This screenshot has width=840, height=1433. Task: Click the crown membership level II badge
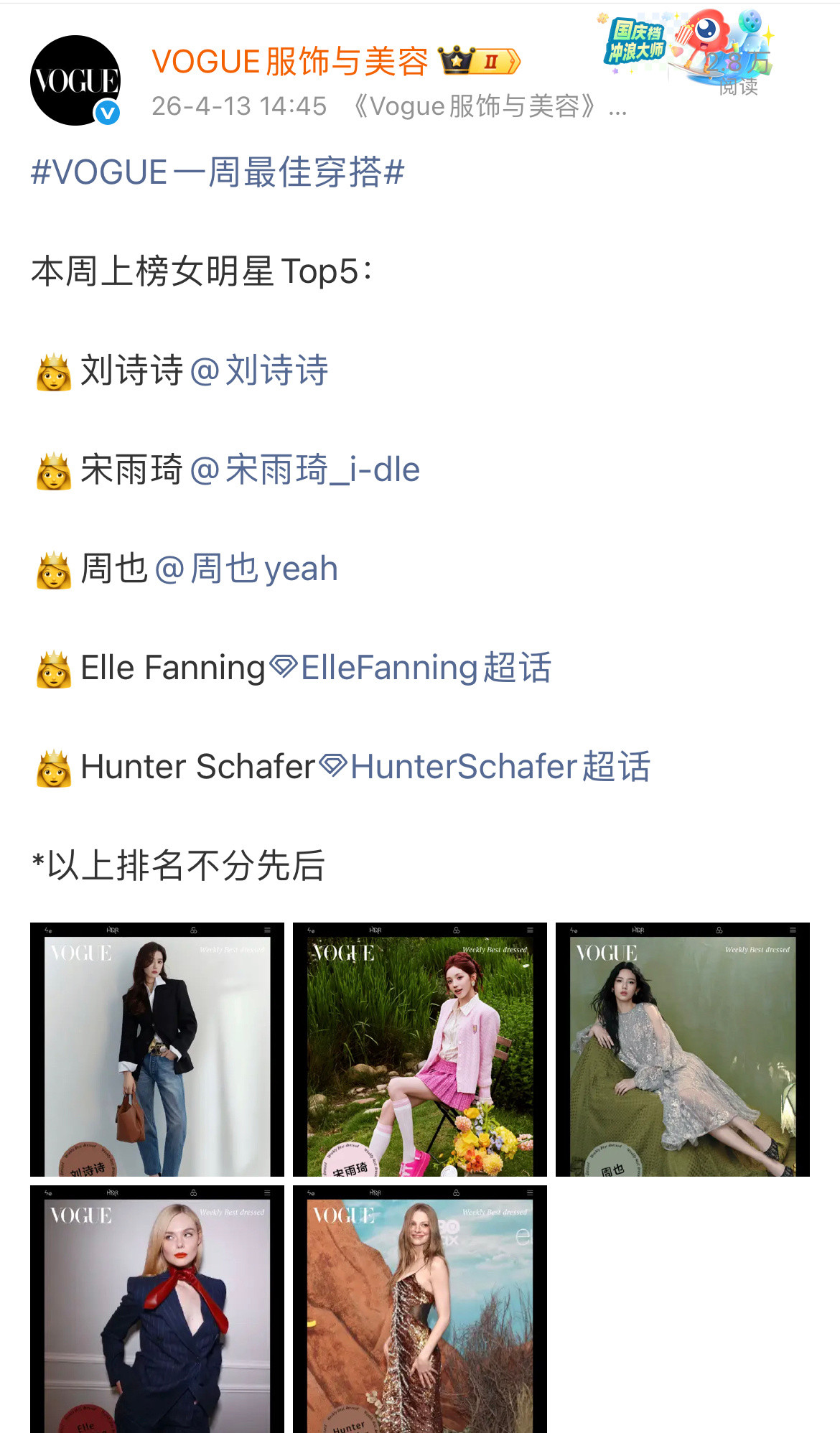point(478,62)
